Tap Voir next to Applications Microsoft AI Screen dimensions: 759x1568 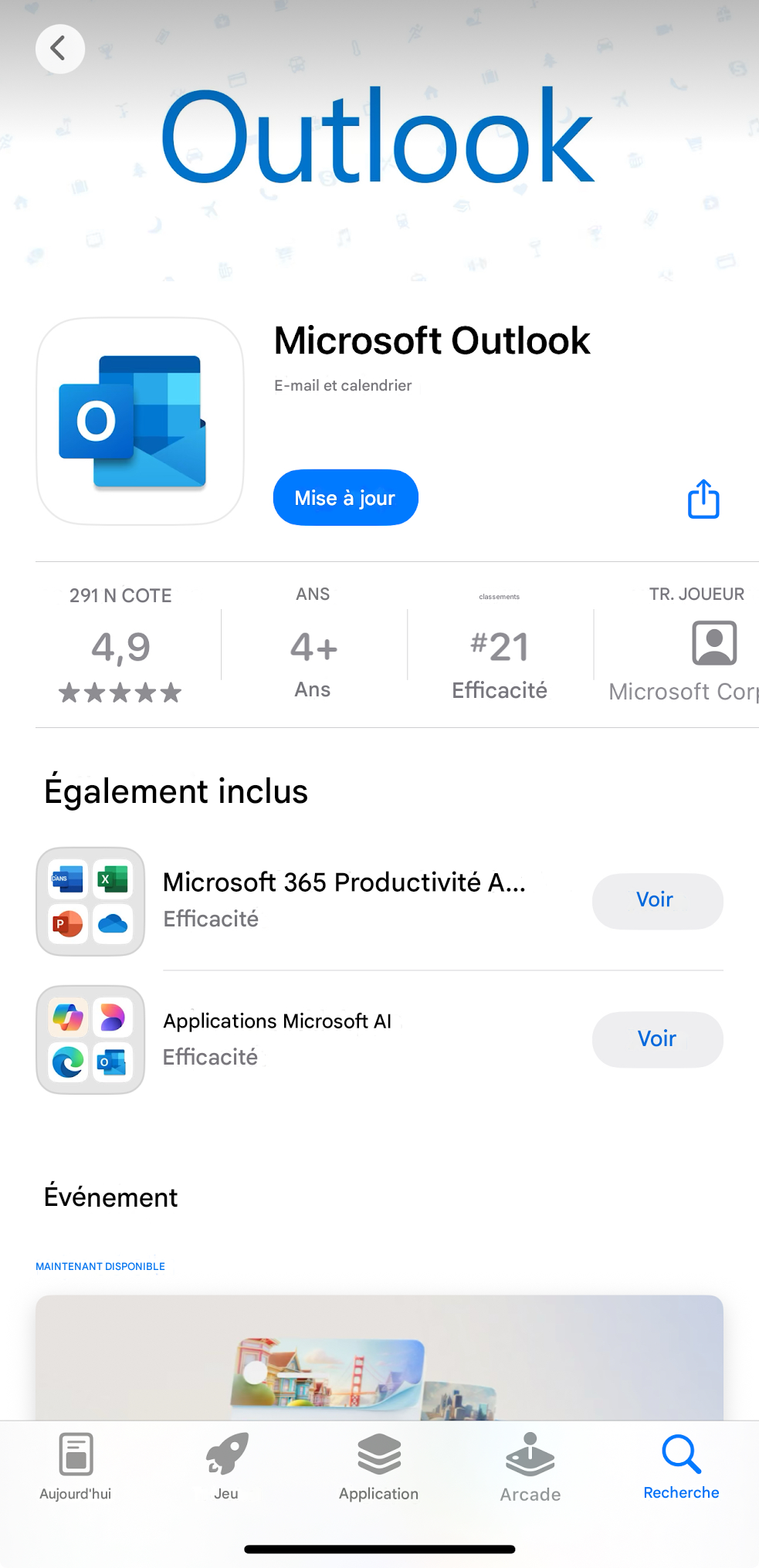[657, 1039]
